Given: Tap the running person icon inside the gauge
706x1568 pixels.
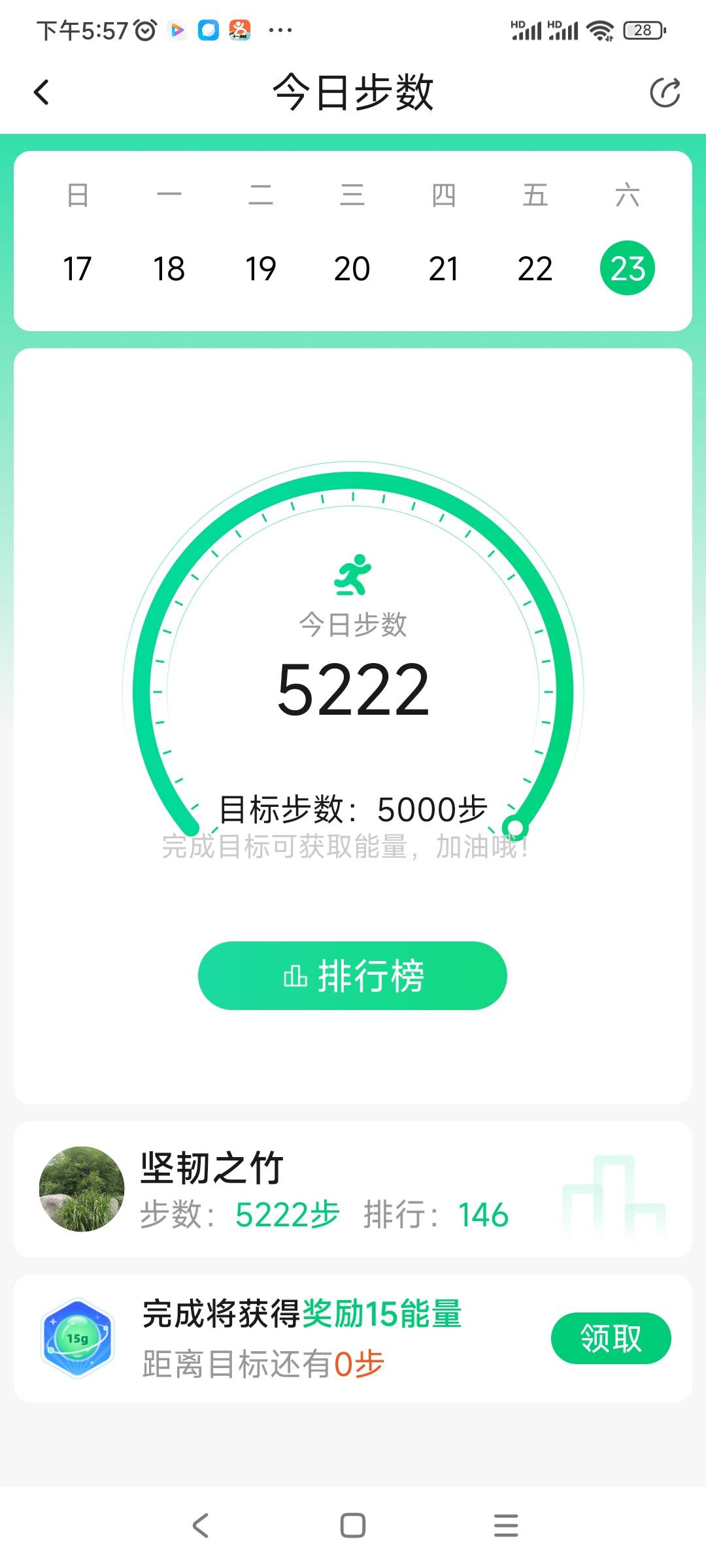Looking at the screenshot, I should point(353,575).
